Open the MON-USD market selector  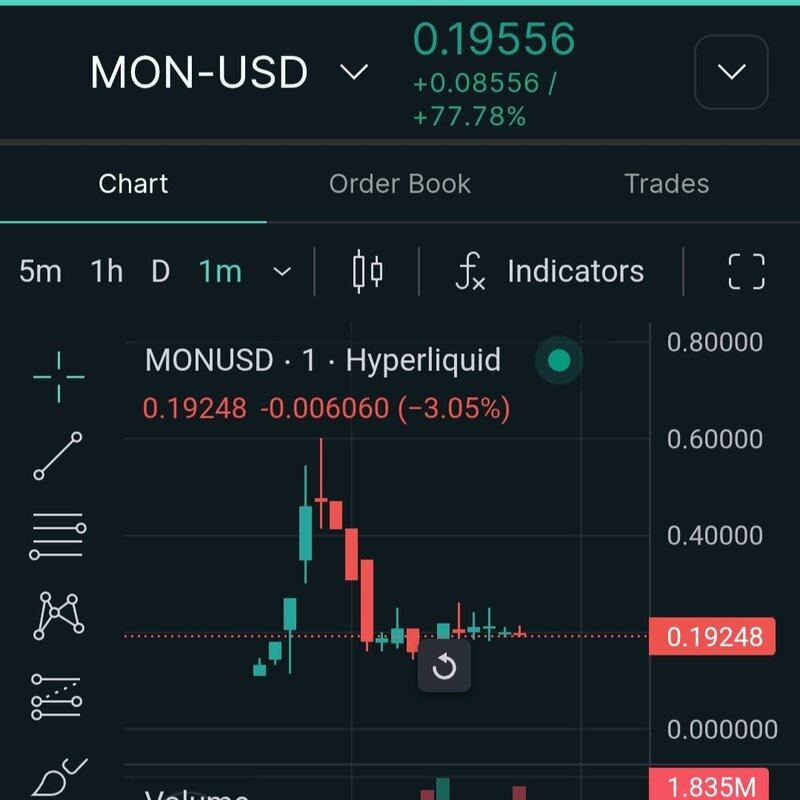click(x=228, y=73)
